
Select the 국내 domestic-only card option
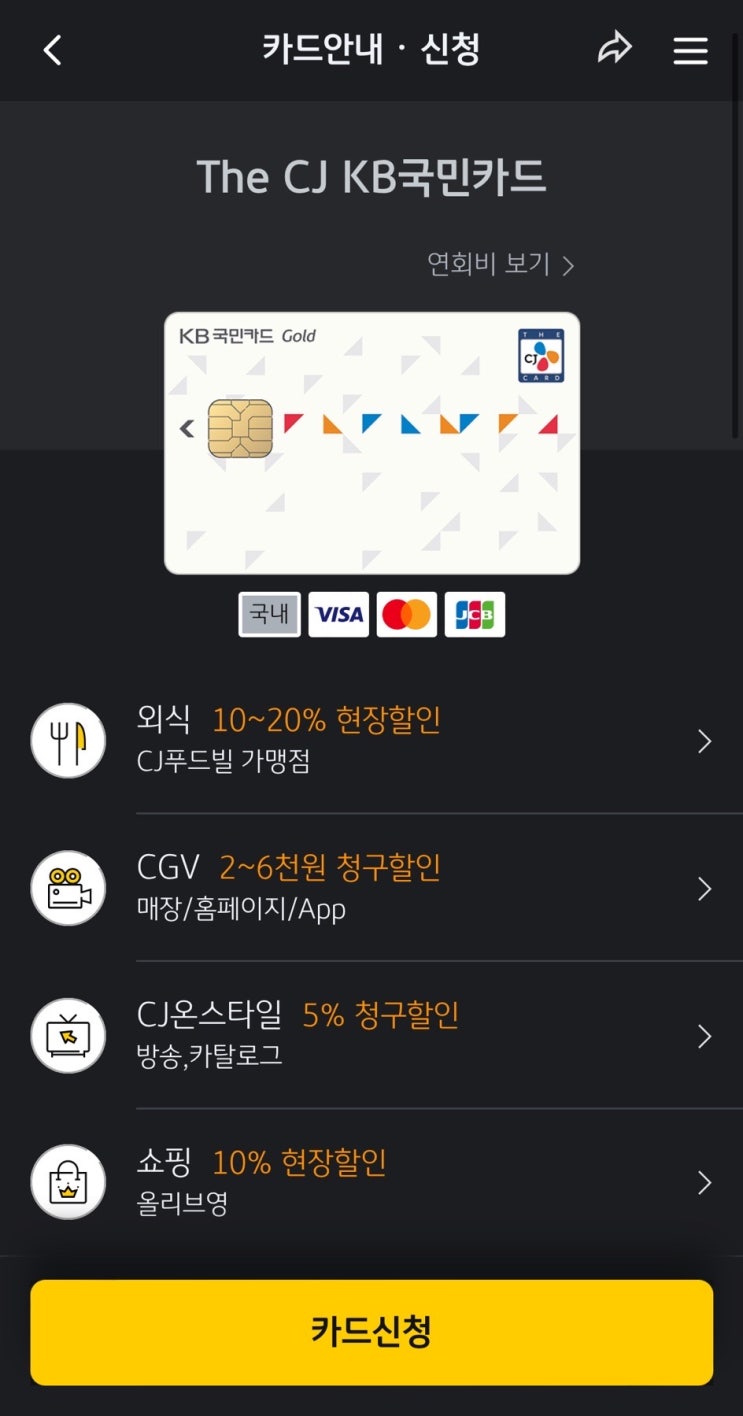click(268, 614)
